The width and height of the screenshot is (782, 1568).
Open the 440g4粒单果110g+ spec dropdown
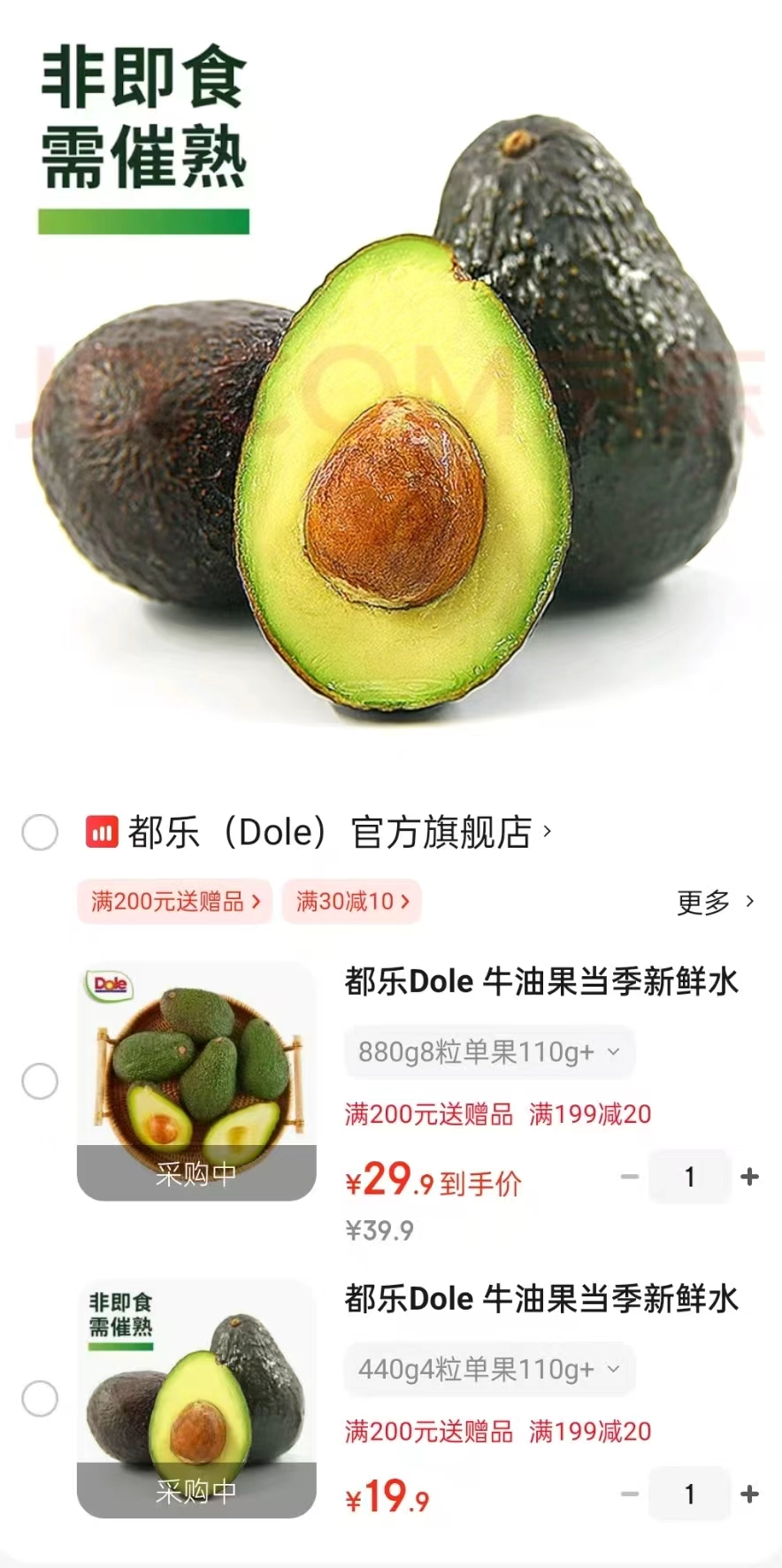[488, 1369]
